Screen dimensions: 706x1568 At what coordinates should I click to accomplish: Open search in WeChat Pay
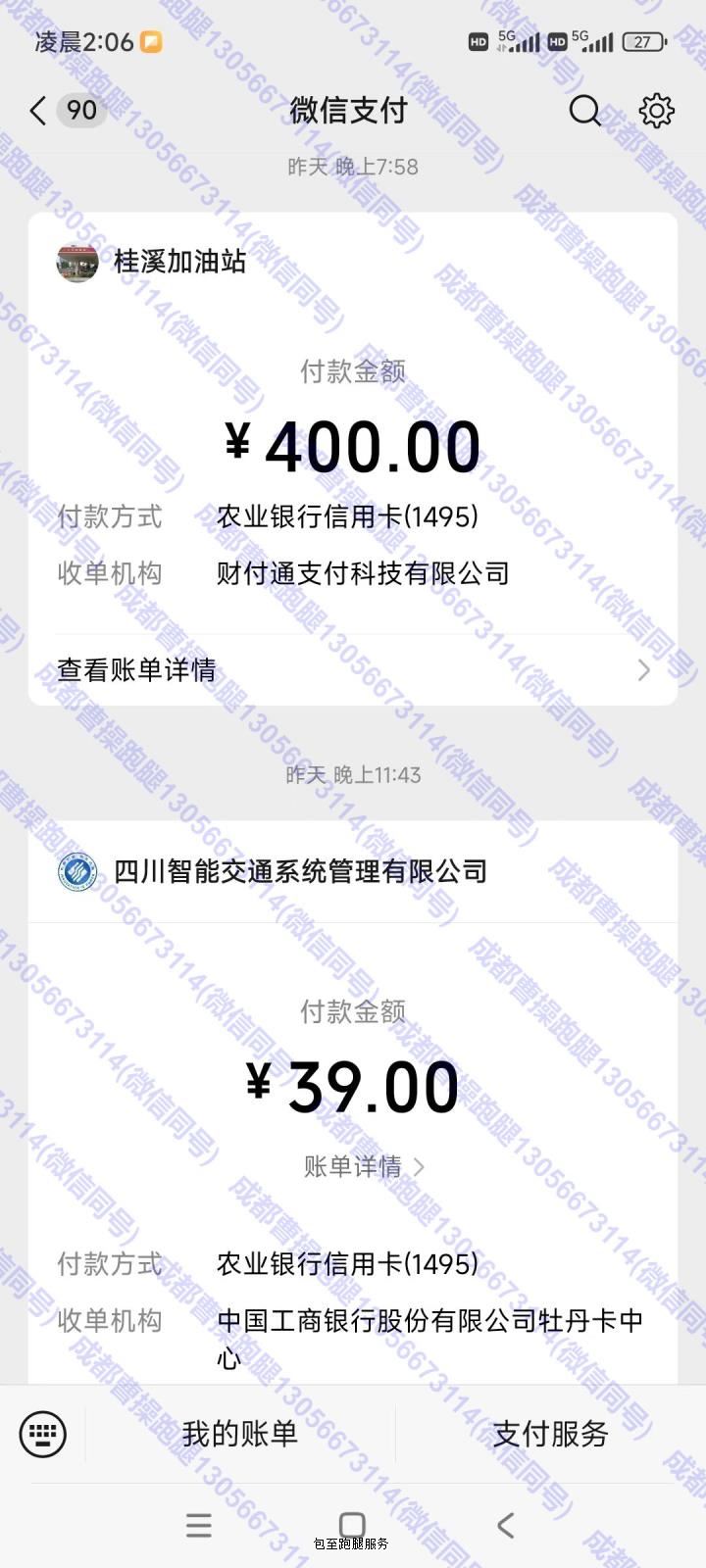click(x=584, y=111)
